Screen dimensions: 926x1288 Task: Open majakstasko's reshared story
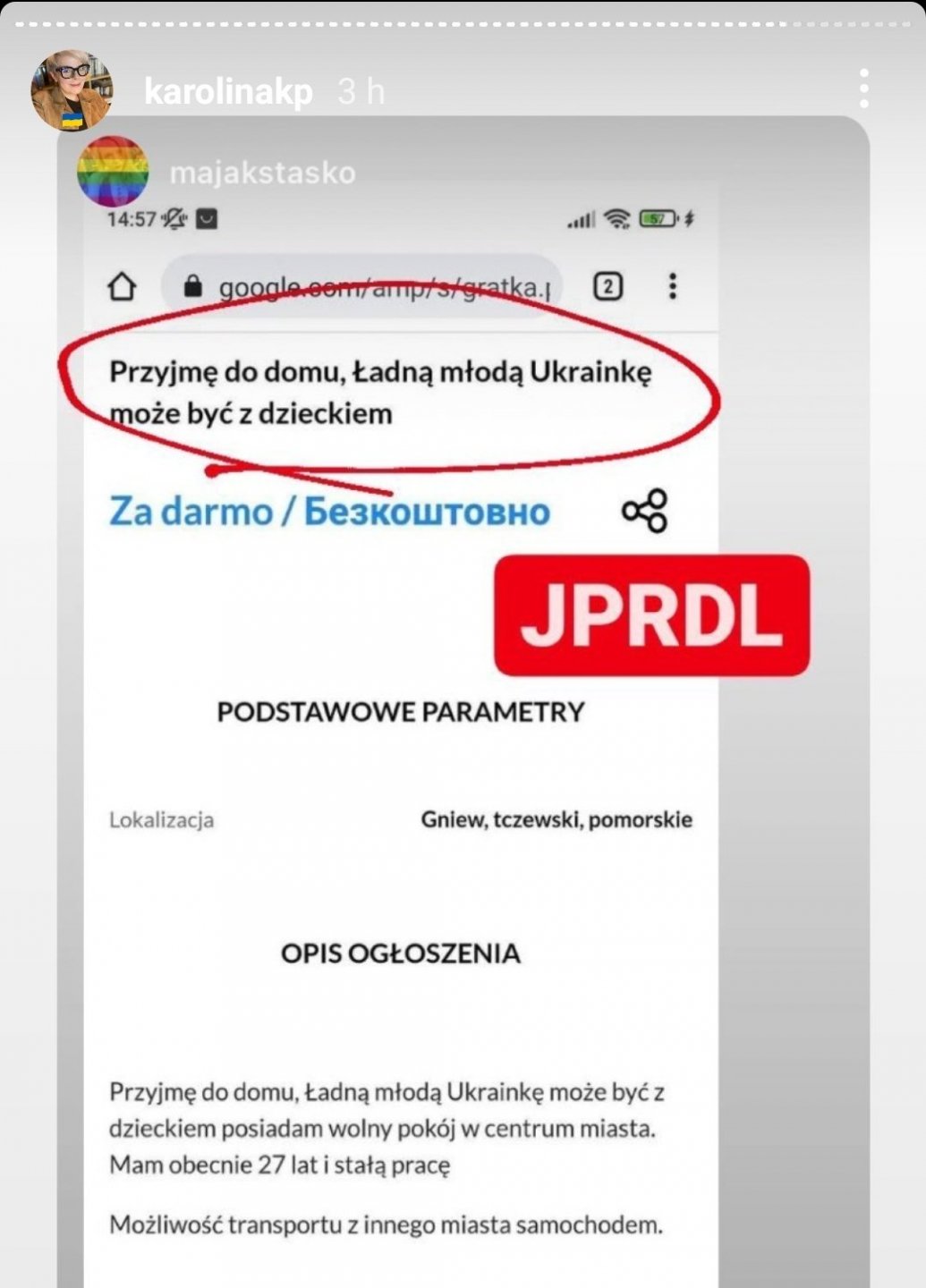(262, 173)
